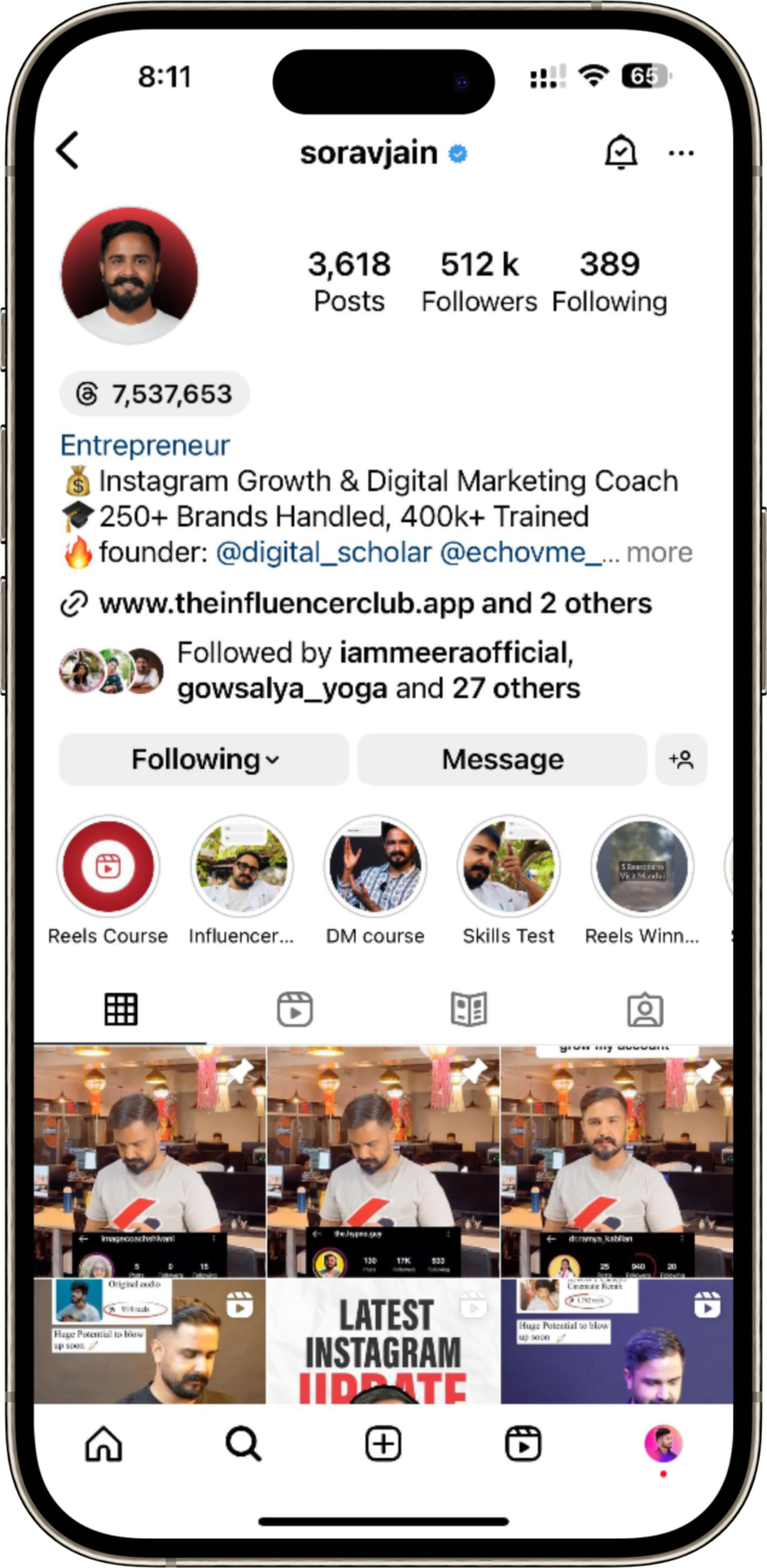Go to the Home feed
The height and width of the screenshot is (1568, 767).
(x=104, y=1444)
